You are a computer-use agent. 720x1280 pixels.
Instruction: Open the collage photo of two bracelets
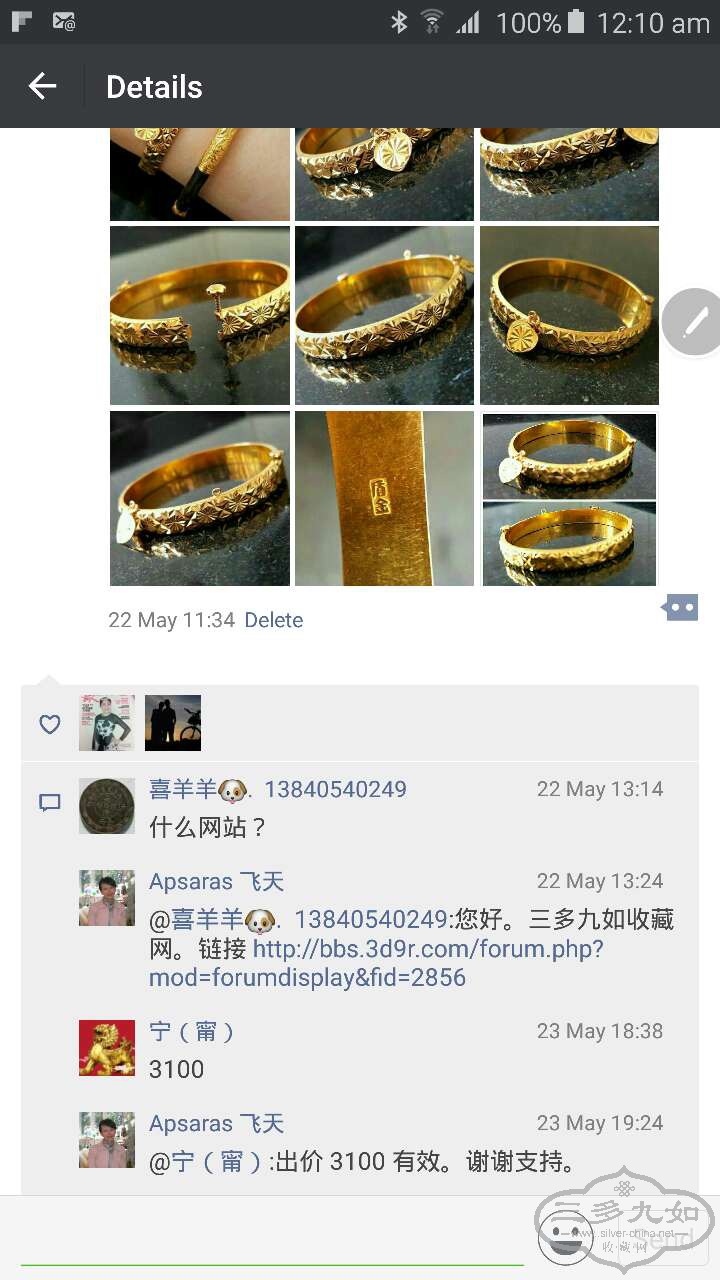[569, 498]
